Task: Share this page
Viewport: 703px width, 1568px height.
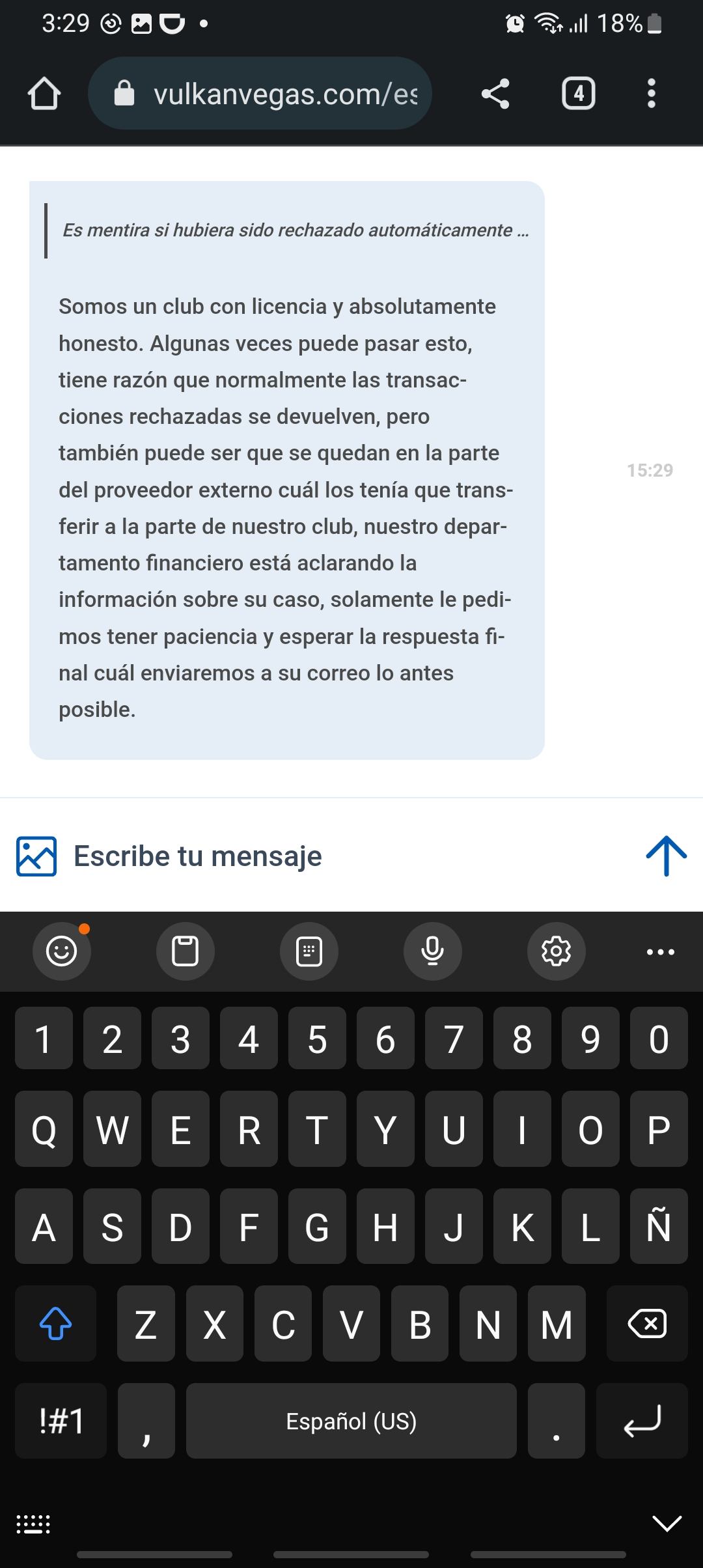Action: (495, 94)
